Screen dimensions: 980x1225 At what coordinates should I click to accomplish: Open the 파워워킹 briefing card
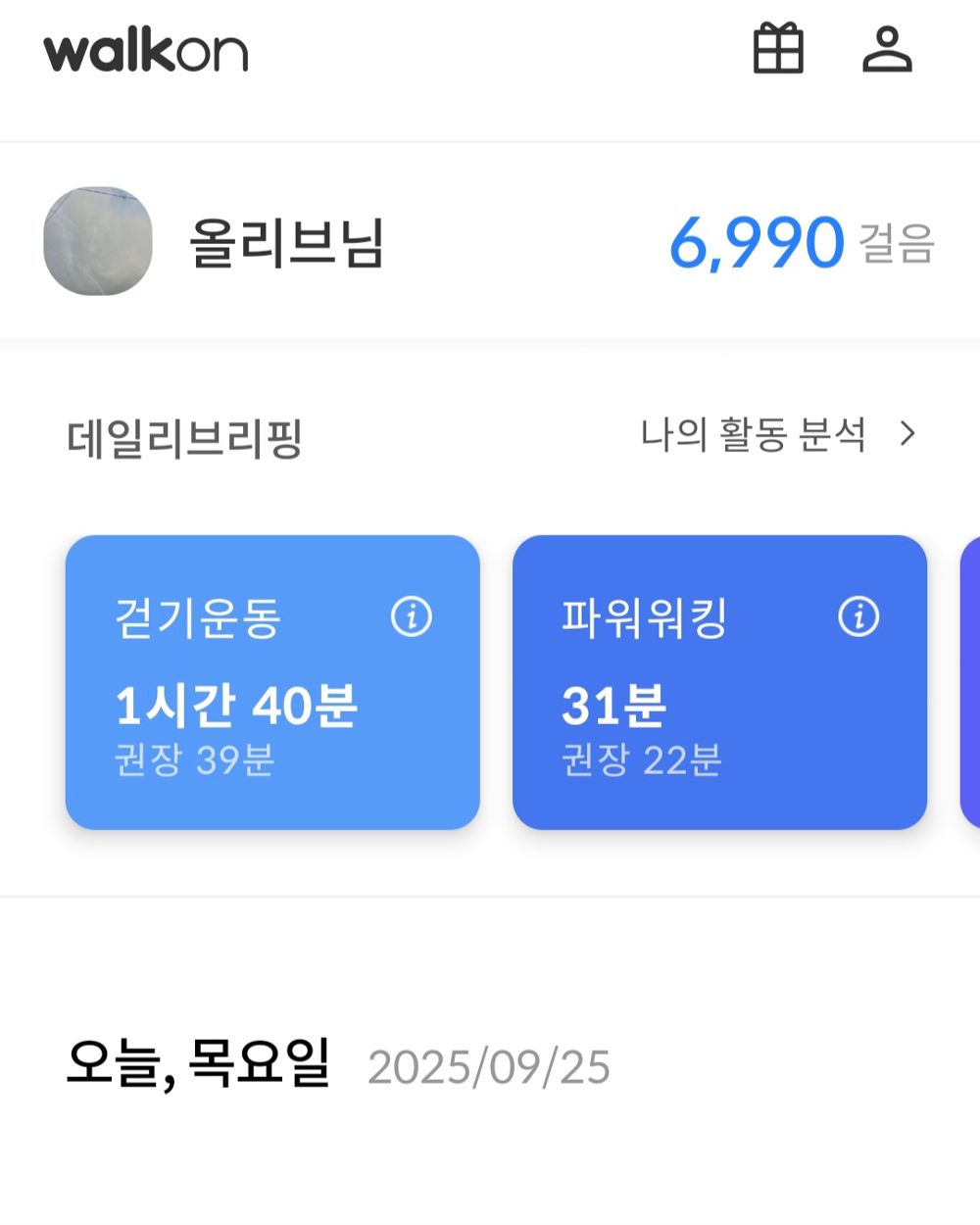(x=720, y=681)
